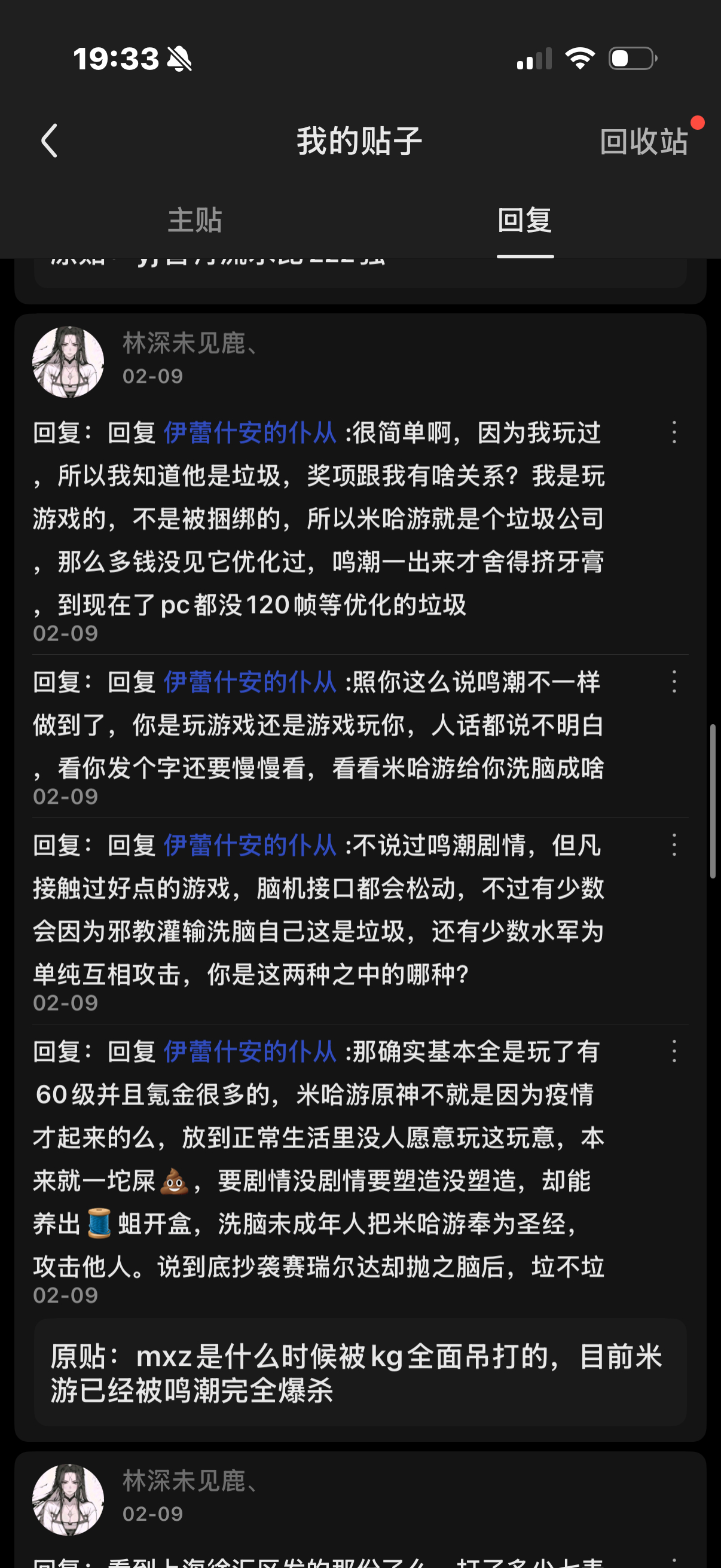Select the 回复 tab

point(524,220)
